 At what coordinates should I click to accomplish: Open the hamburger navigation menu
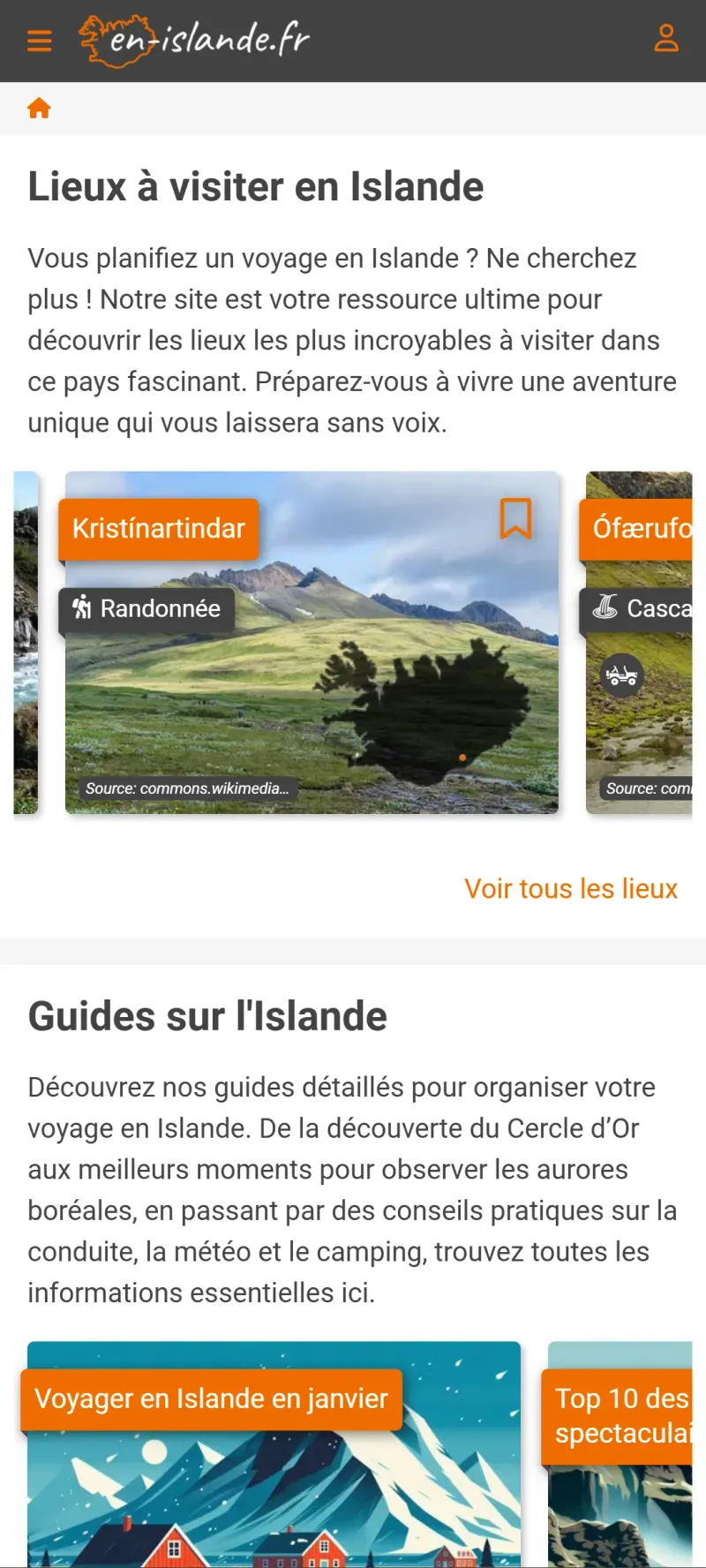click(39, 40)
